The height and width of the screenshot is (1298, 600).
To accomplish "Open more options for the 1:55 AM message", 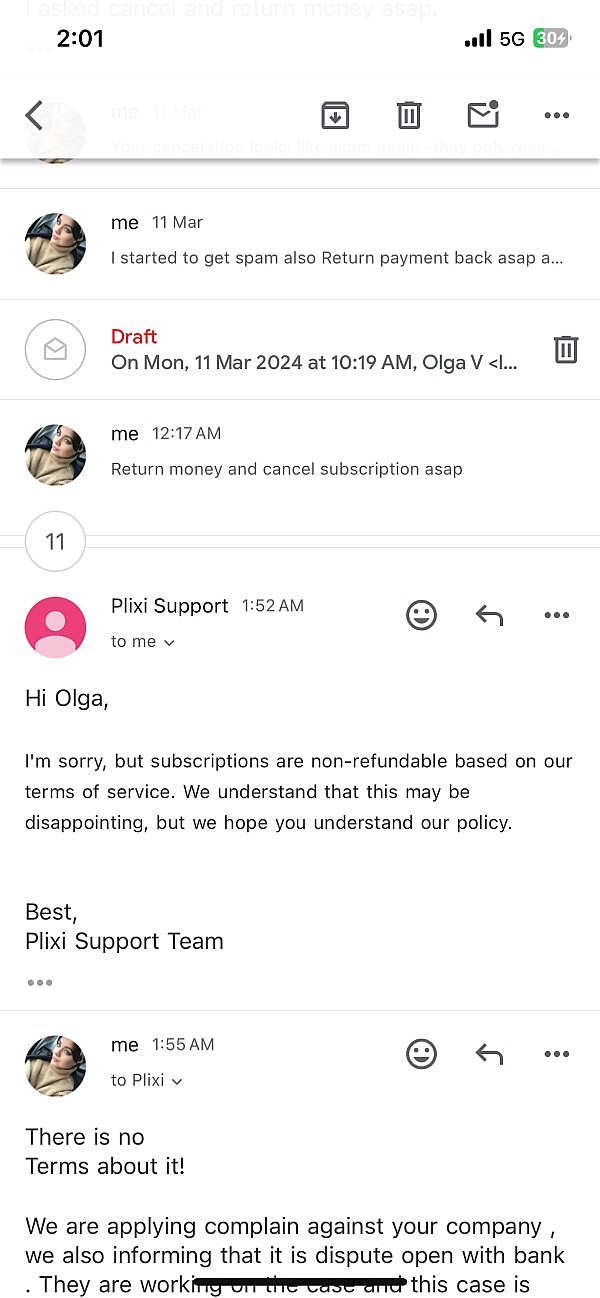I will click(557, 1054).
